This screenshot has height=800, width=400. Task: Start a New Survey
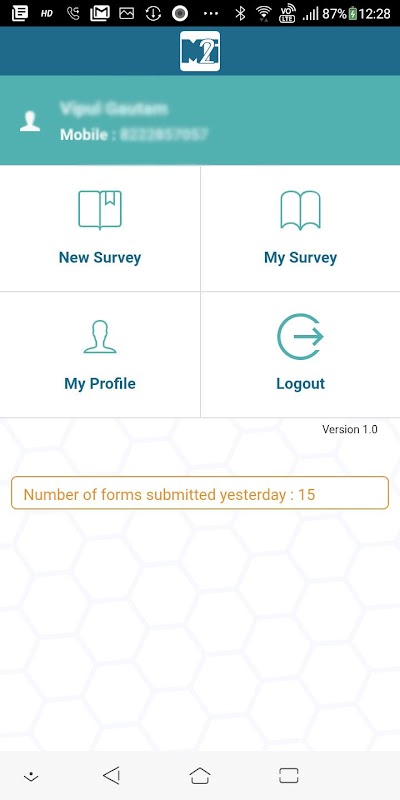pyautogui.click(x=100, y=228)
